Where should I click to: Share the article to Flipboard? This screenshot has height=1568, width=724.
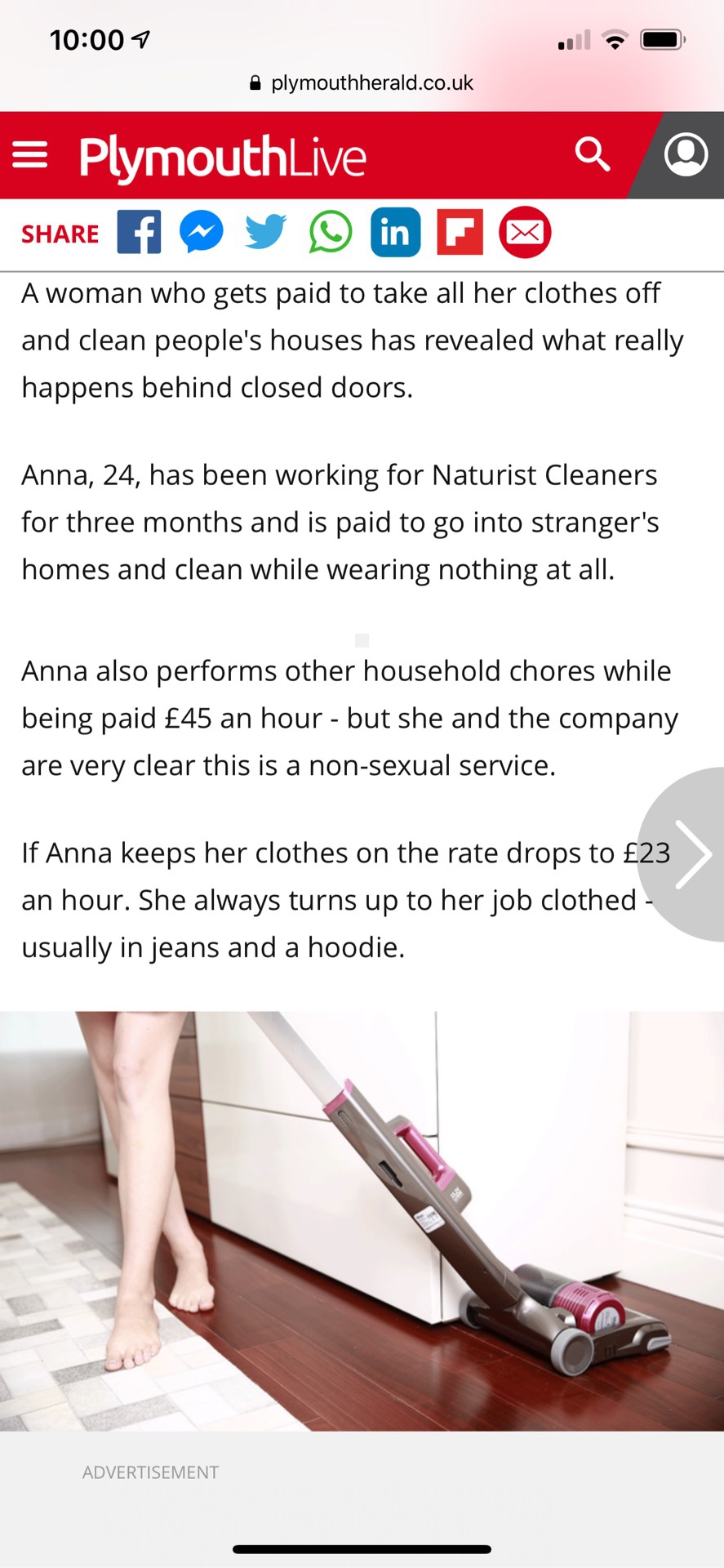point(460,233)
